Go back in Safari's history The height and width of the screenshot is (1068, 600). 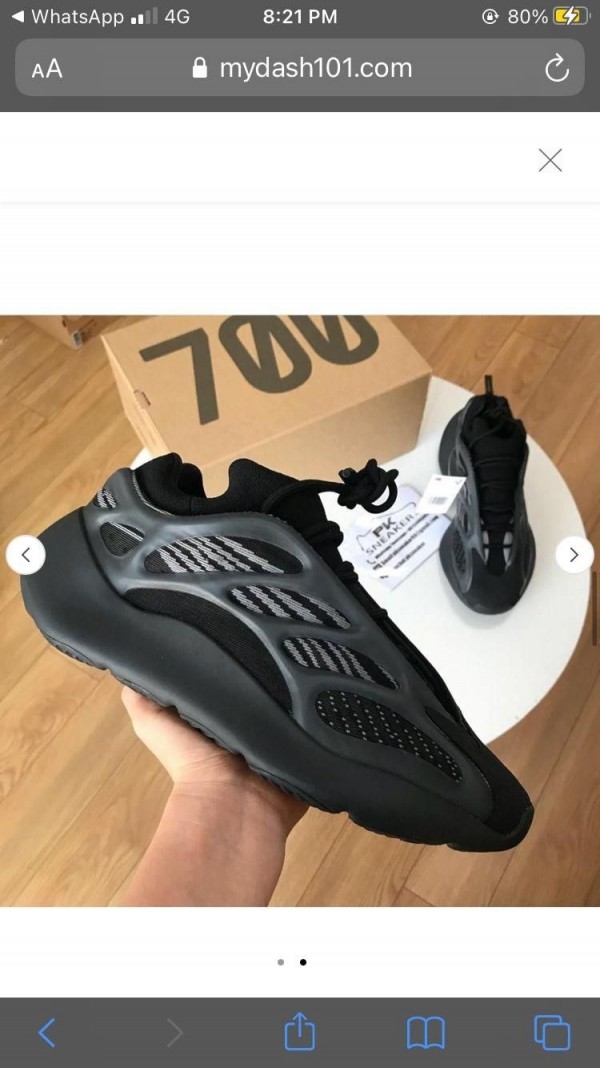[47, 1032]
